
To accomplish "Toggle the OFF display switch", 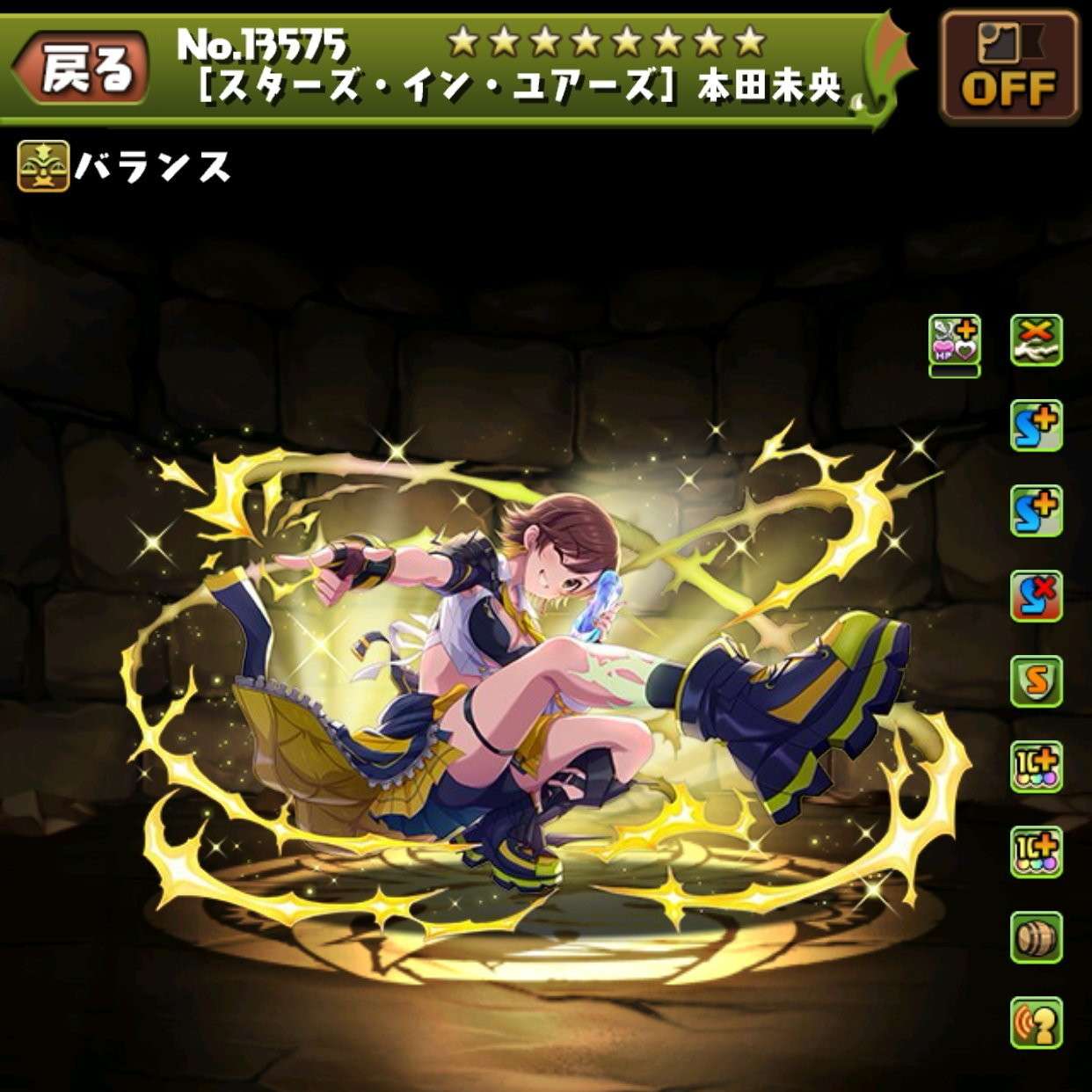I will click(1008, 68).
